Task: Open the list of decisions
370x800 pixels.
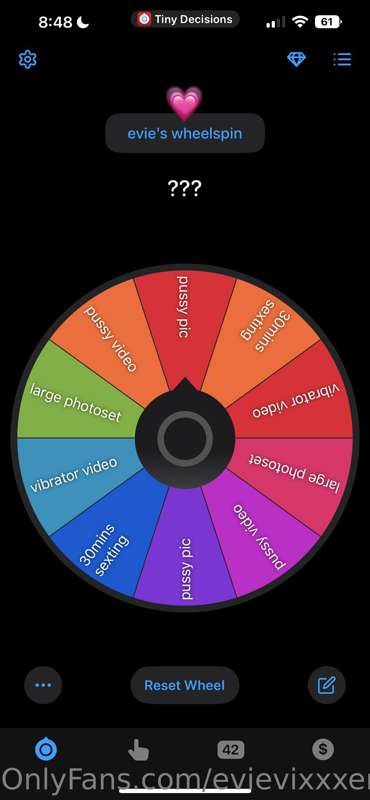Action: tap(342, 59)
